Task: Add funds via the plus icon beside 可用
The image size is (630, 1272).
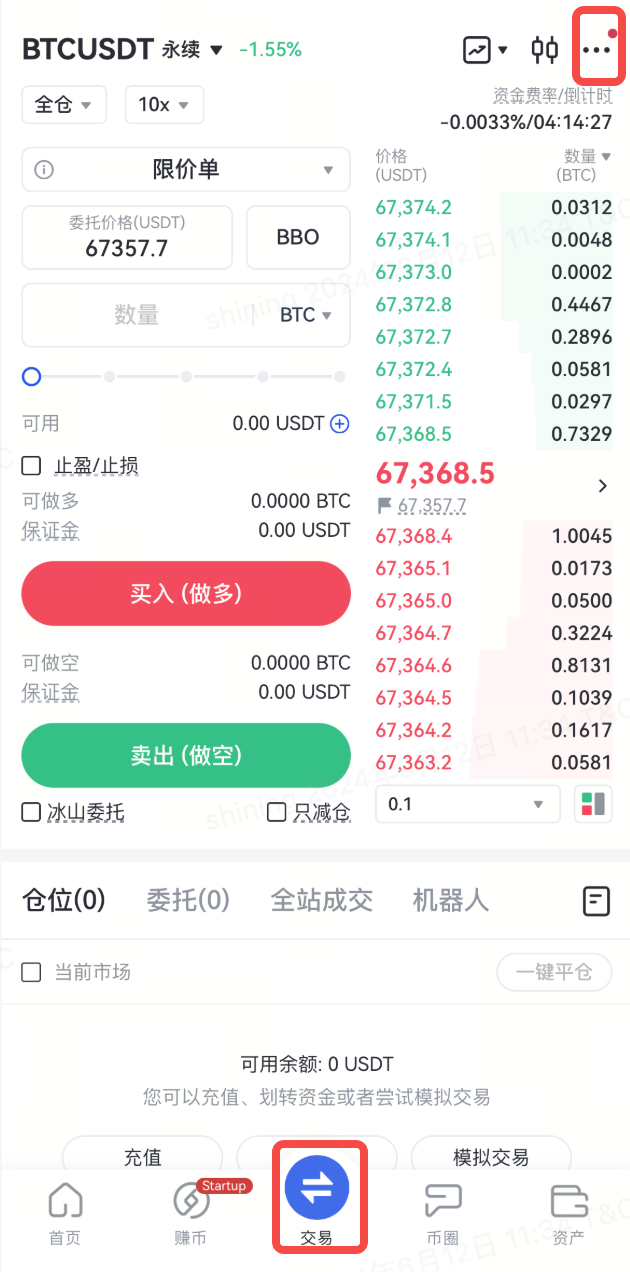Action: click(x=340, y=424)
